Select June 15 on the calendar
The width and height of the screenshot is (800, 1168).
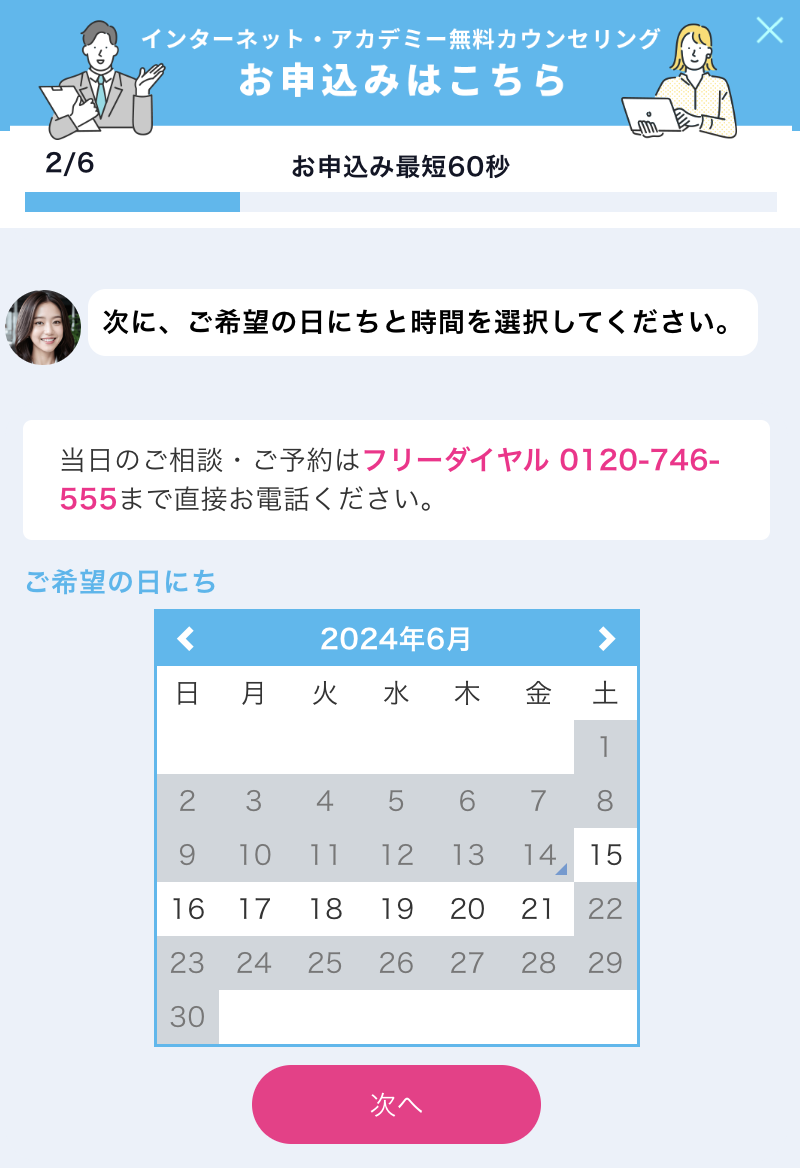[605, 855]
